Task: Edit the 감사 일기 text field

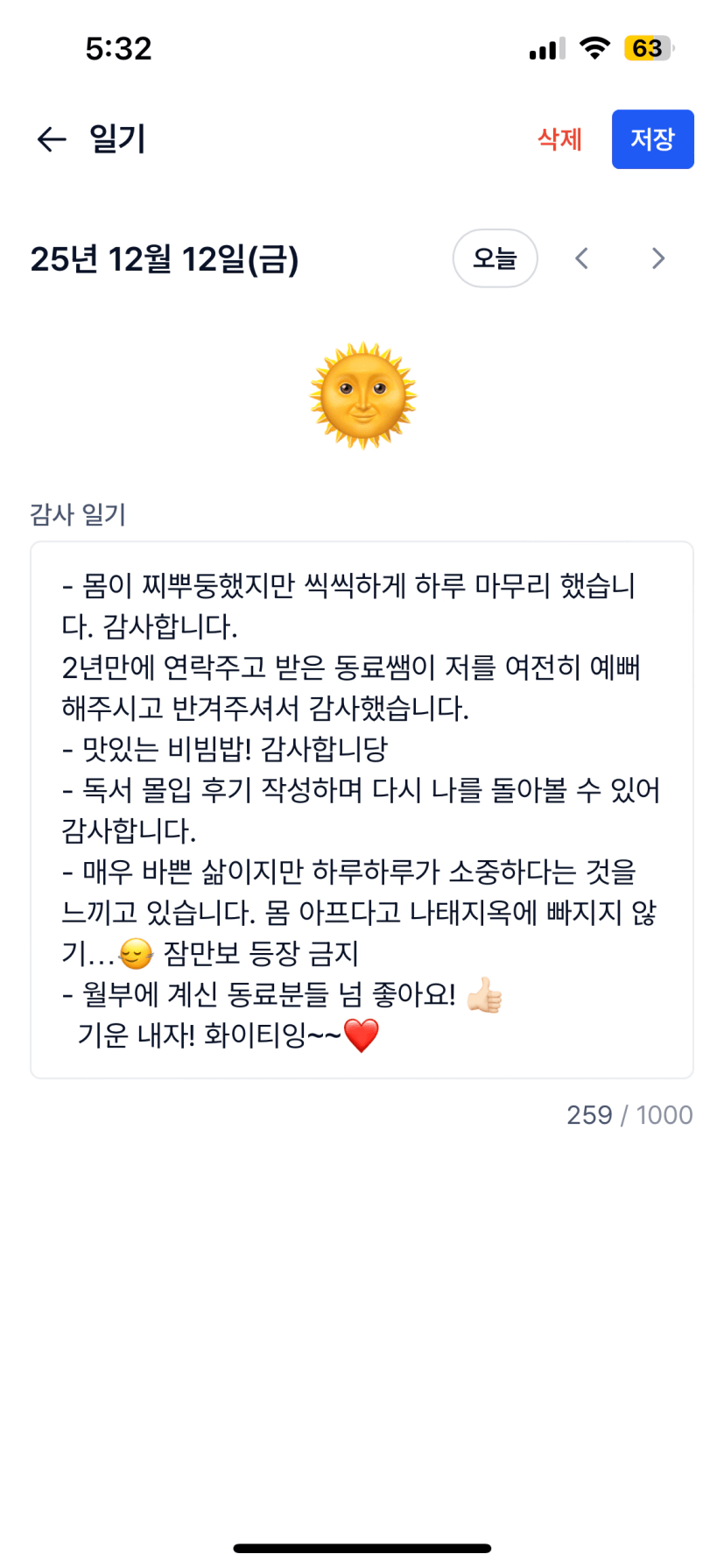Action: tap(362, 809)
